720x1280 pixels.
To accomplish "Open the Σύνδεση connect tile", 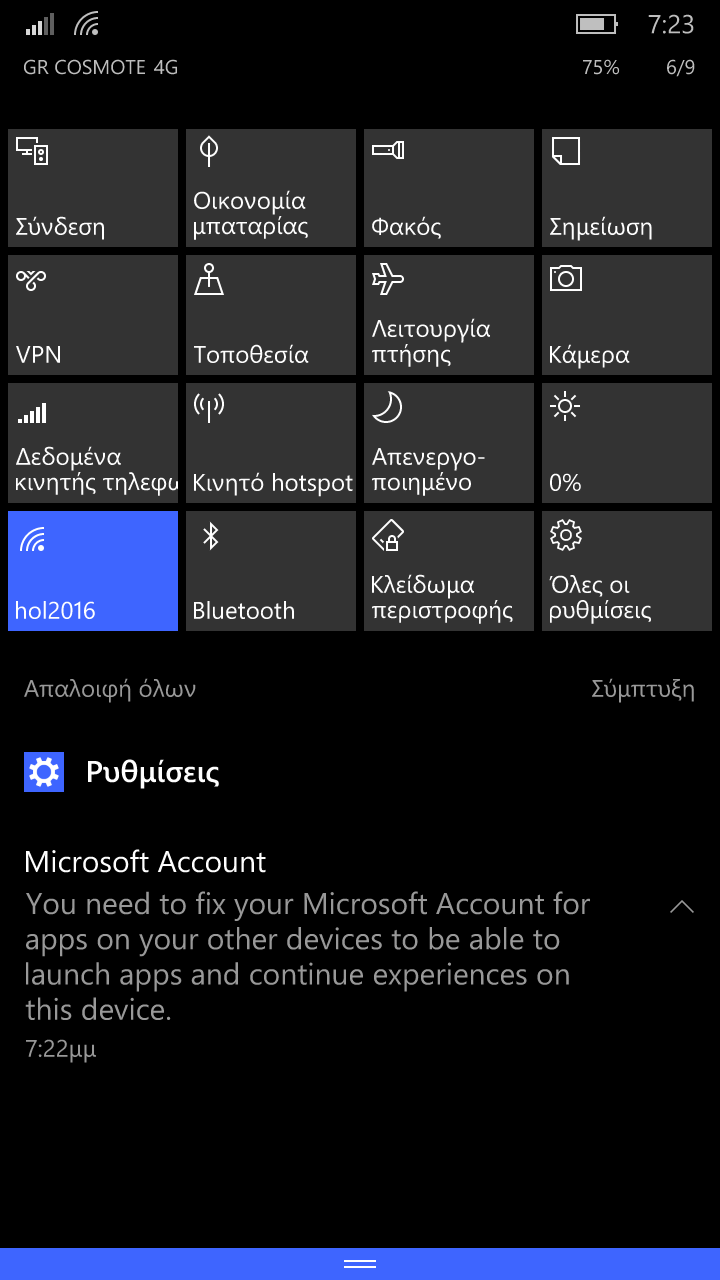I will pos(93,188).
